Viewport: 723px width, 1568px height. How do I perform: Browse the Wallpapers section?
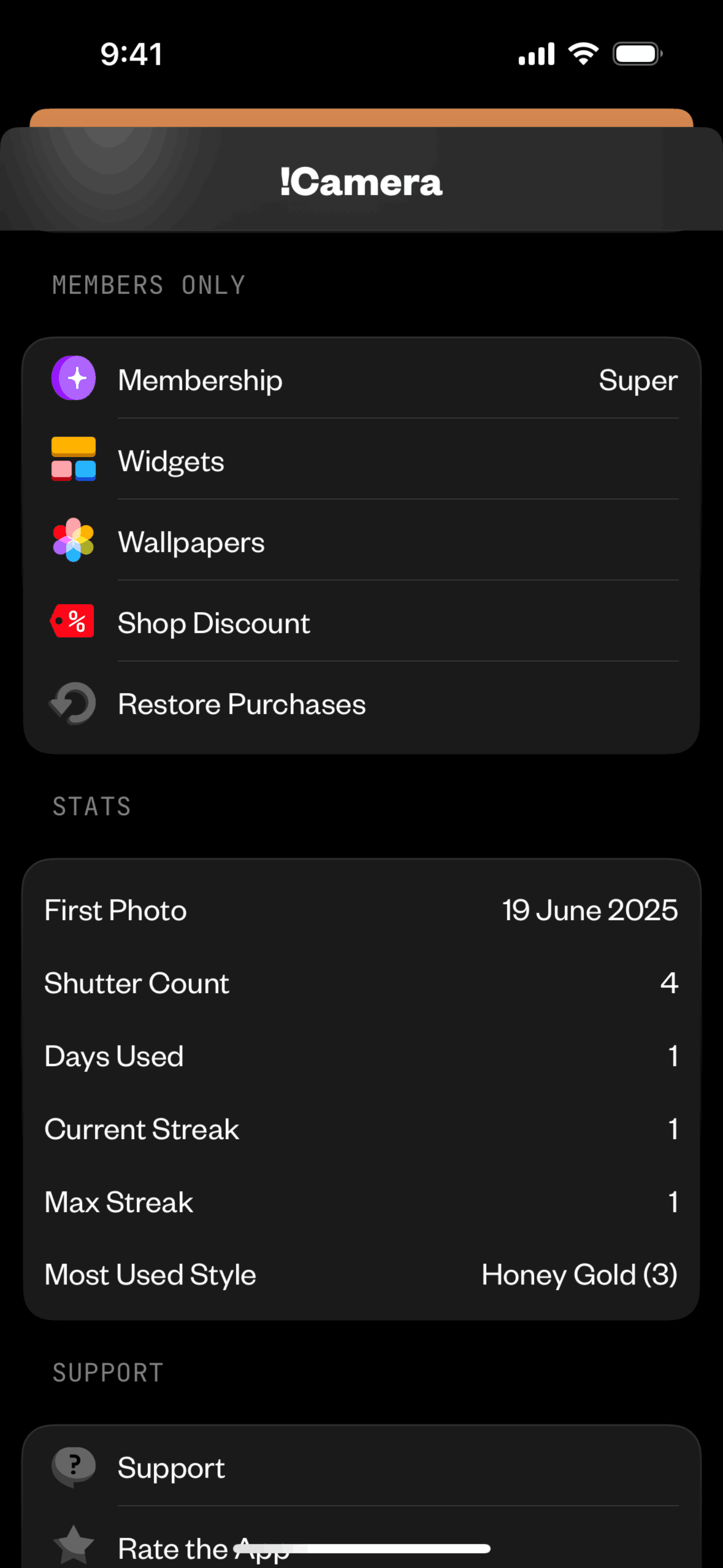361,540
